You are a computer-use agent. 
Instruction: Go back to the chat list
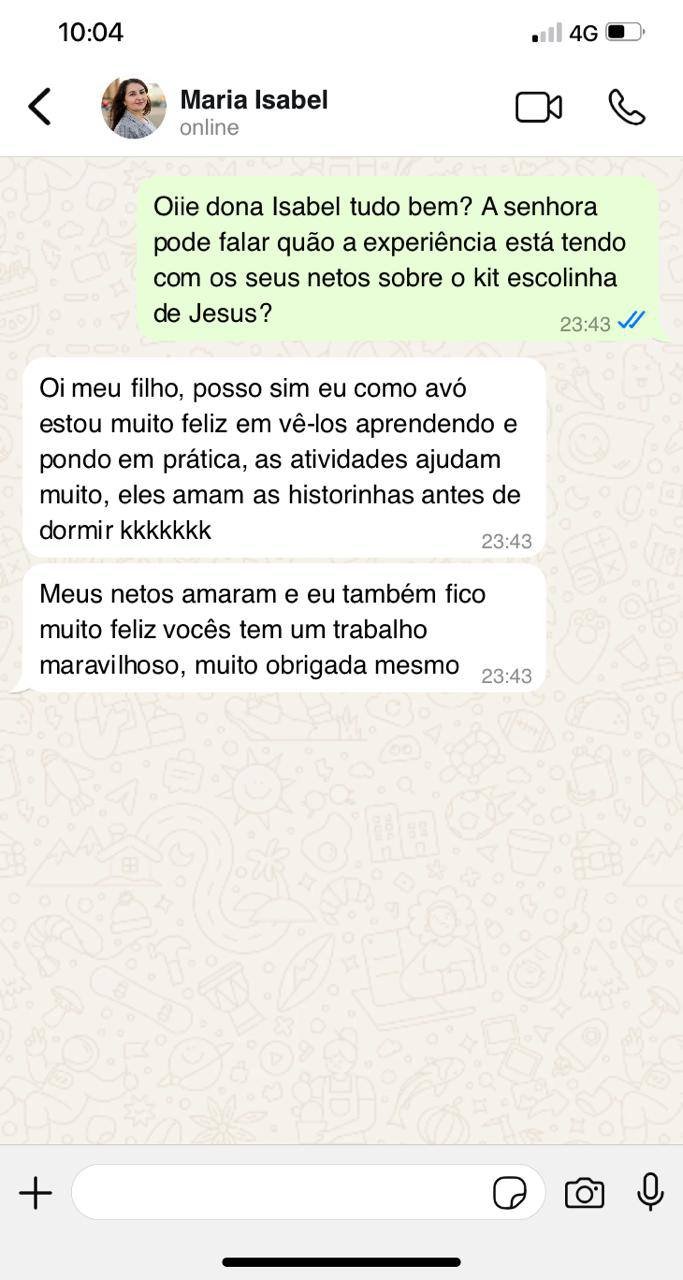coord(39,107)
